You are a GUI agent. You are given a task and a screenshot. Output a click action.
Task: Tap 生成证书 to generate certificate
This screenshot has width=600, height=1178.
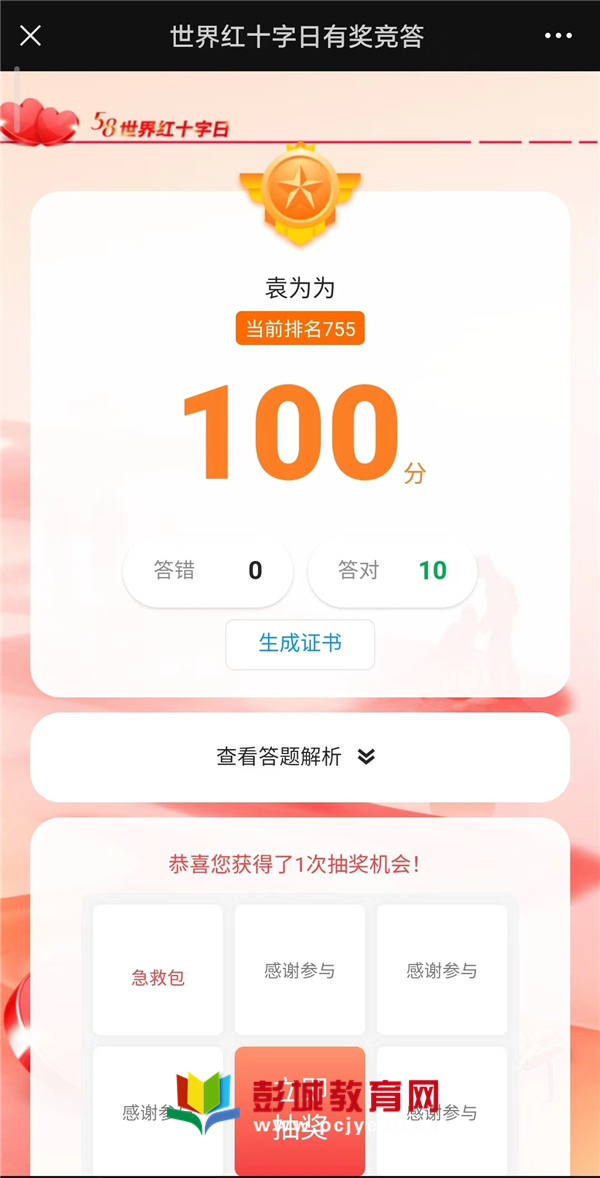300,643
